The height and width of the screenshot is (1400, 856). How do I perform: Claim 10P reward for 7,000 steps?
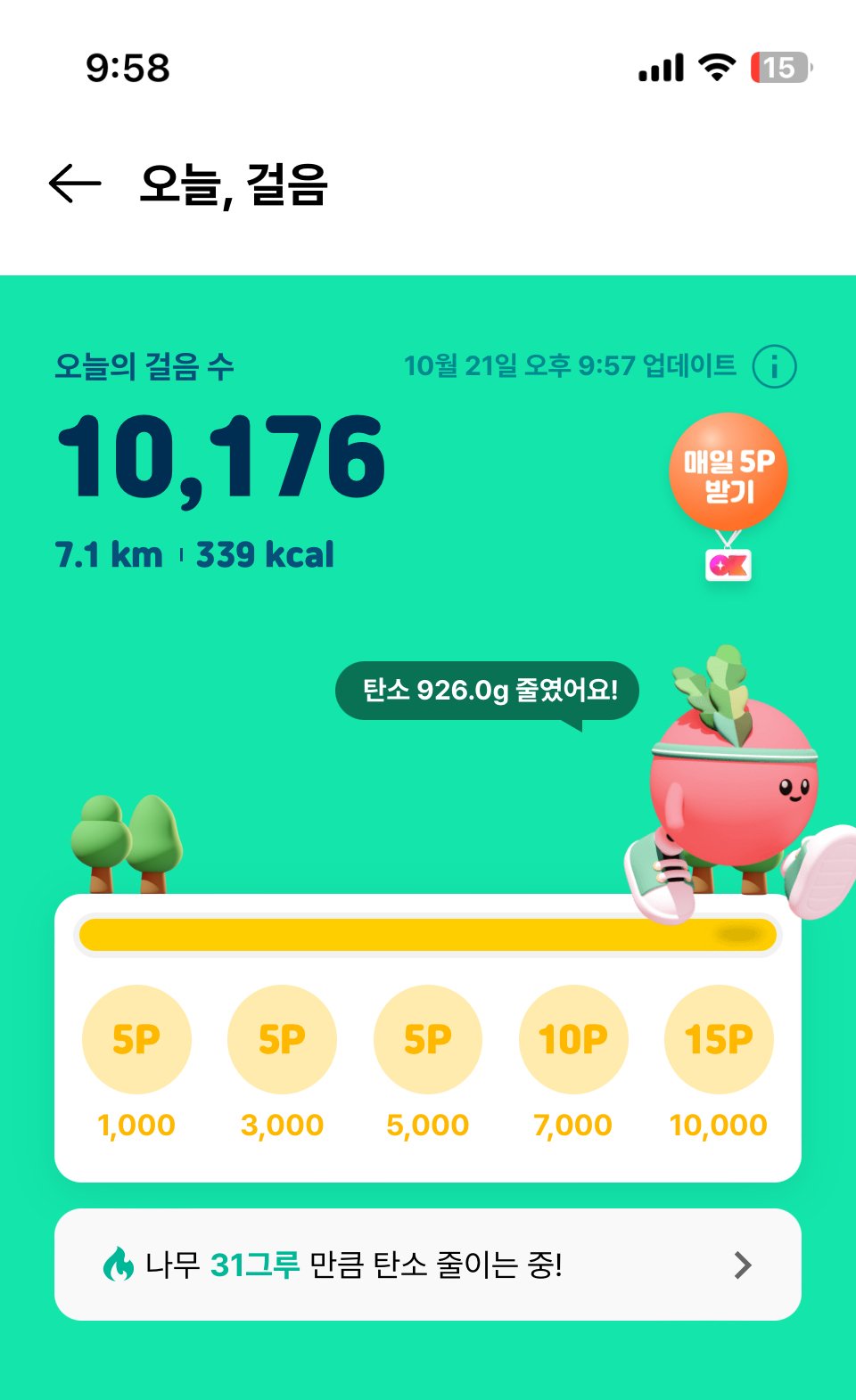click(x=573, y=1039)
